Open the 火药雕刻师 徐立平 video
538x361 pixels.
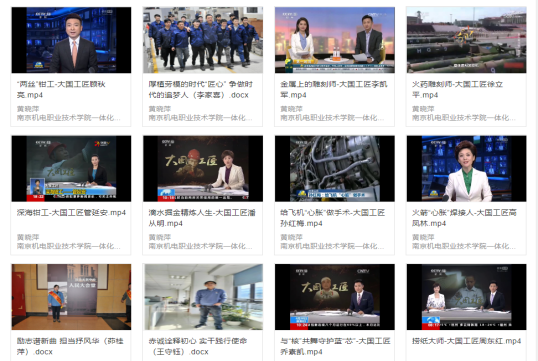click(466, 66)
